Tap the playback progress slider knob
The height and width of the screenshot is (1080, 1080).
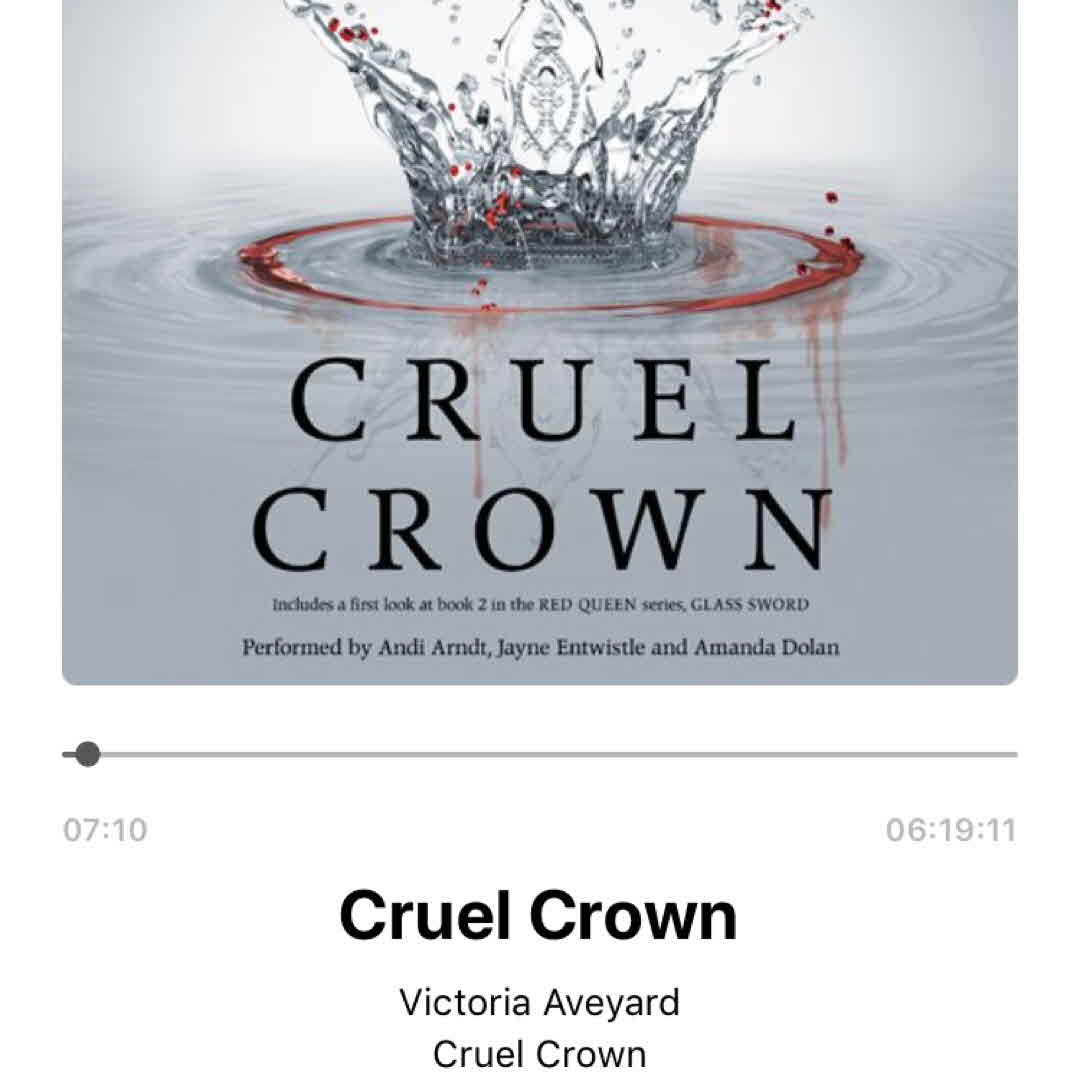pyautogui.click(x=88, y=754)
